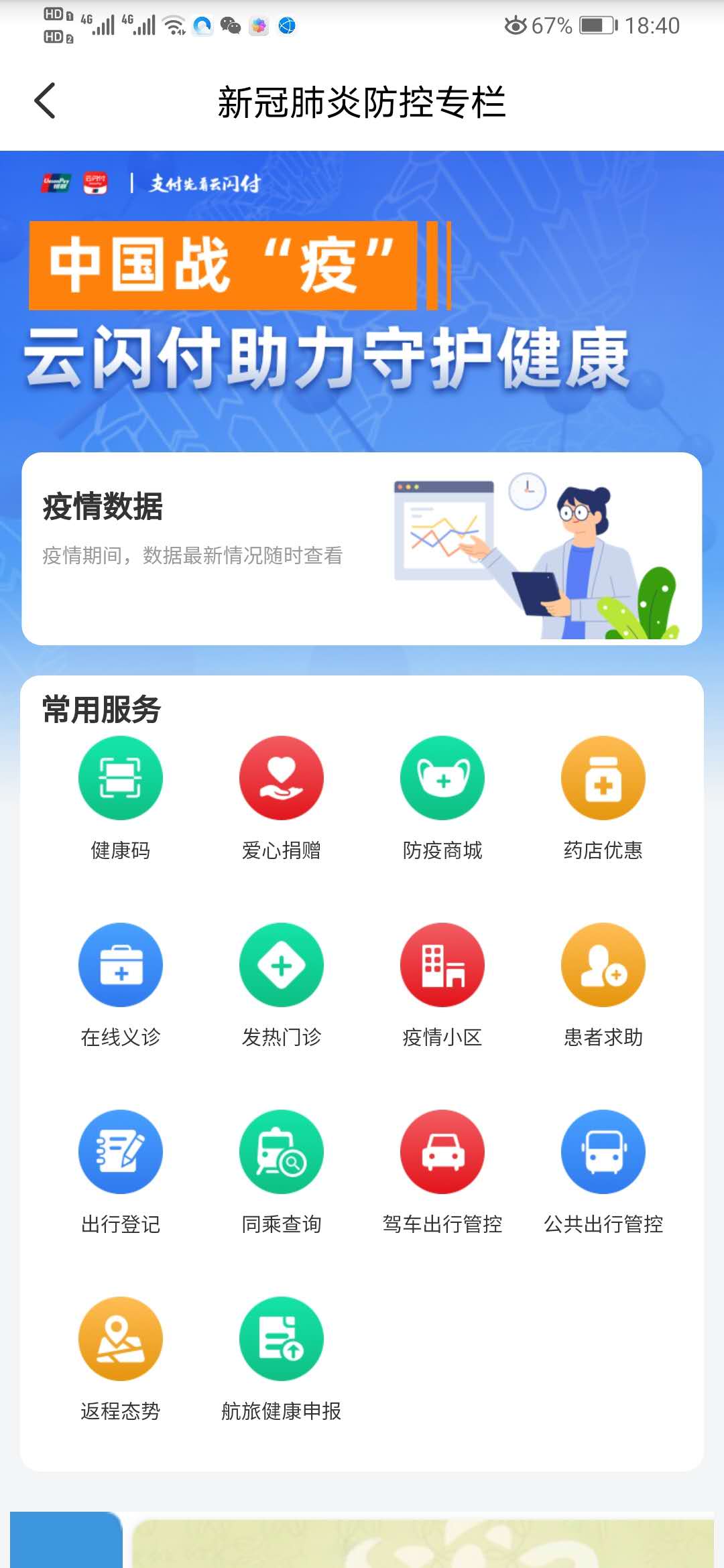Go back from 新冠肺炎防控专栏 page
Viewport: 724px width, 1568px height.
(45, 101)
